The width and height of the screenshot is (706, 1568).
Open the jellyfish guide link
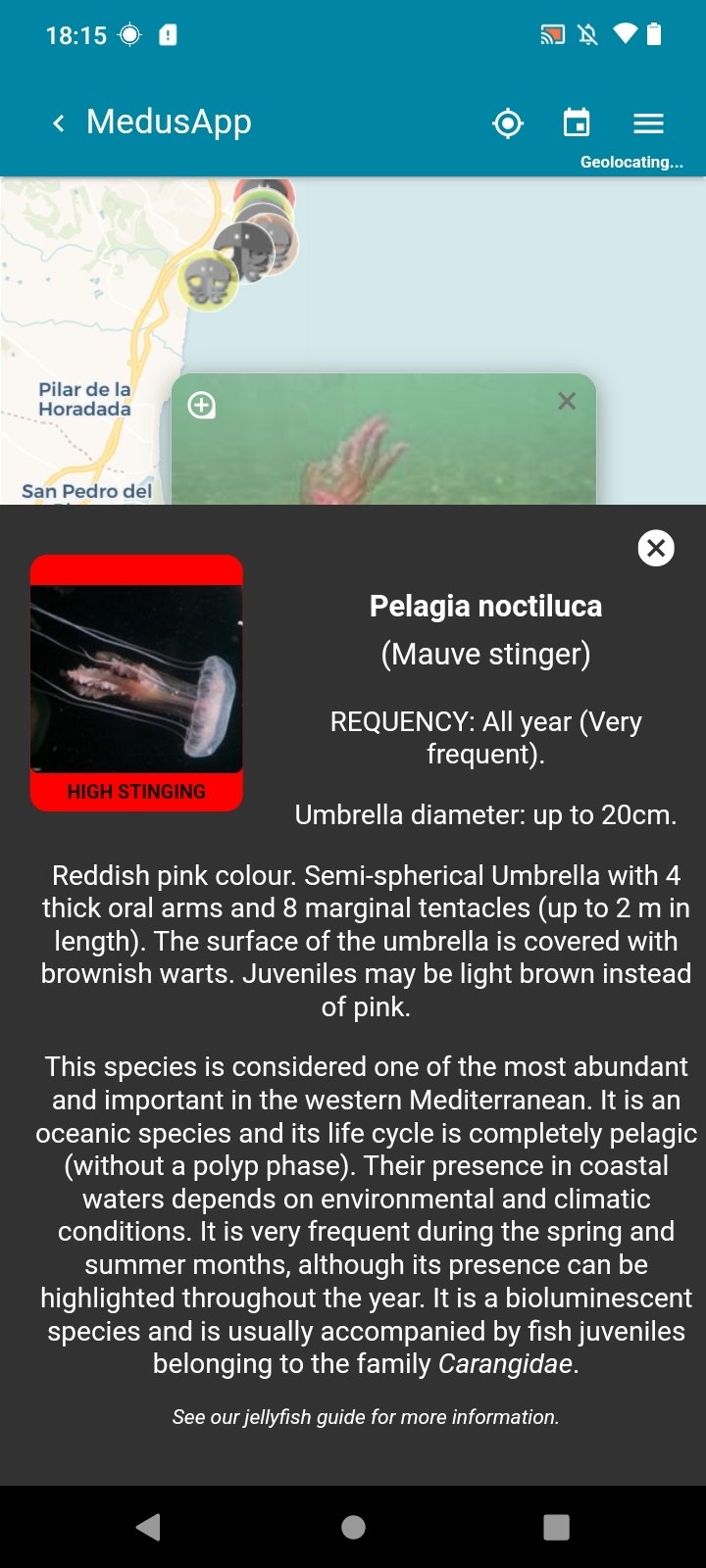(366, 1417)
